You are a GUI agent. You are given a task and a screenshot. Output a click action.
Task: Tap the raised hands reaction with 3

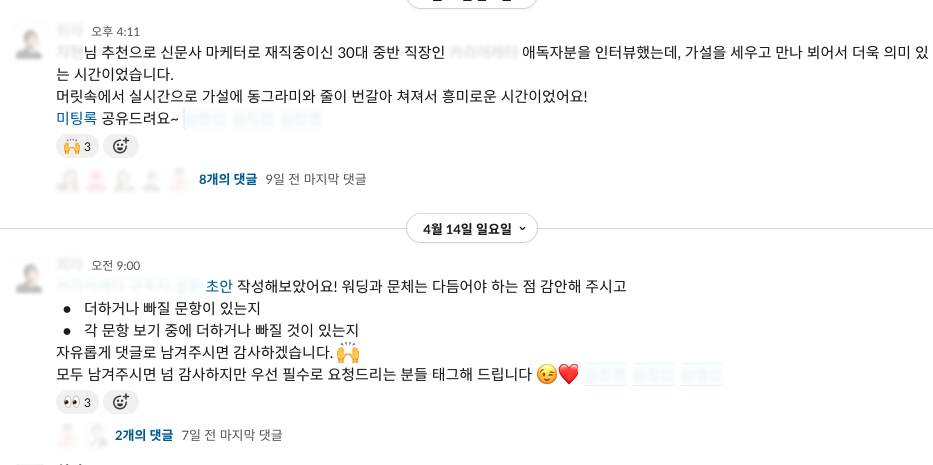click(x=77, y=146)
